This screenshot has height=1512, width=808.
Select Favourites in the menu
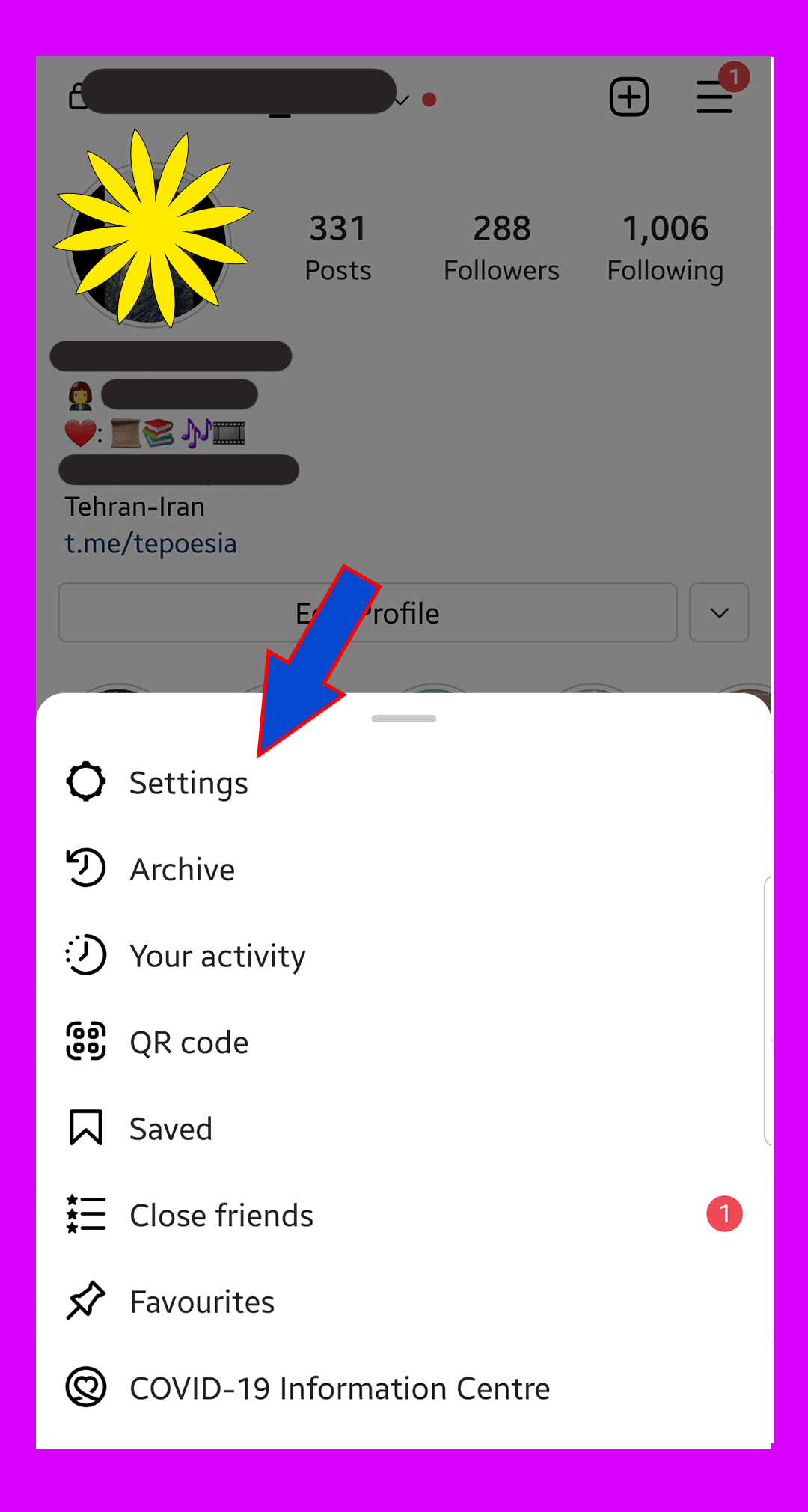pyautogui.click(x=202, y=1302)
